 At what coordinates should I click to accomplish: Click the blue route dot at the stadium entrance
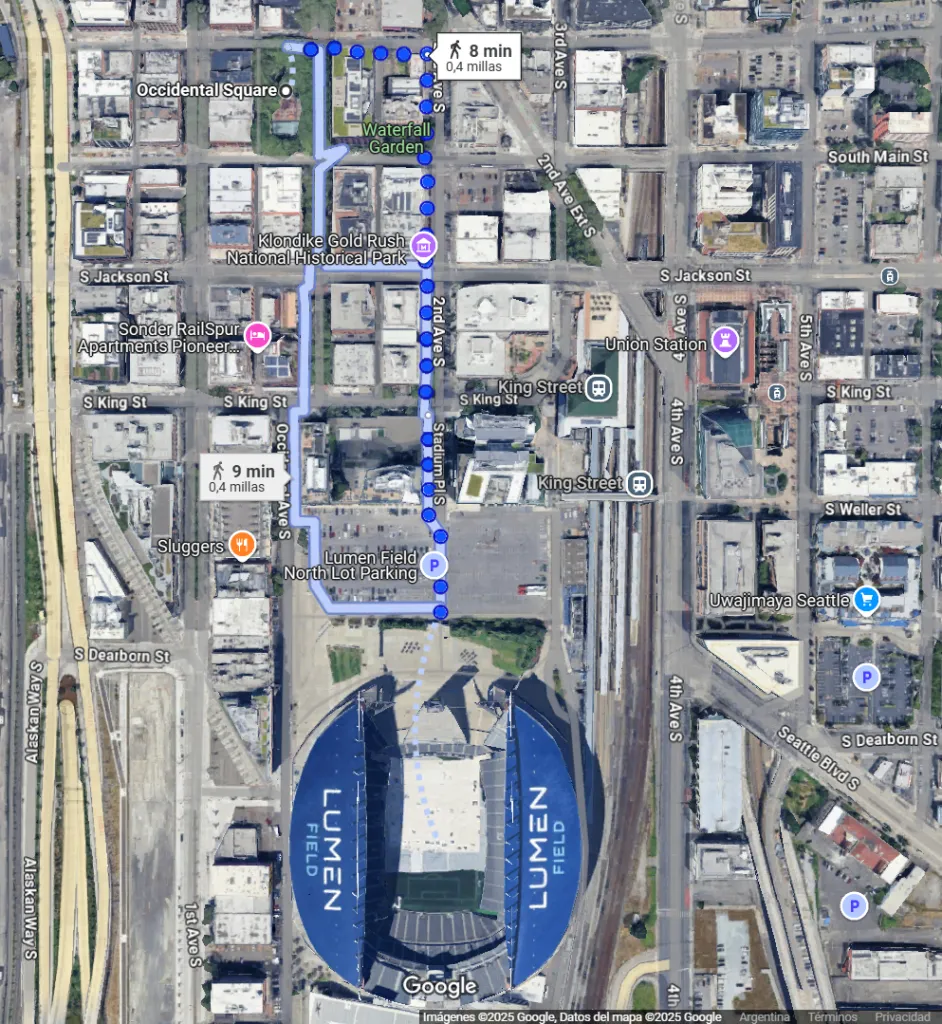click(x=438, y=614)
